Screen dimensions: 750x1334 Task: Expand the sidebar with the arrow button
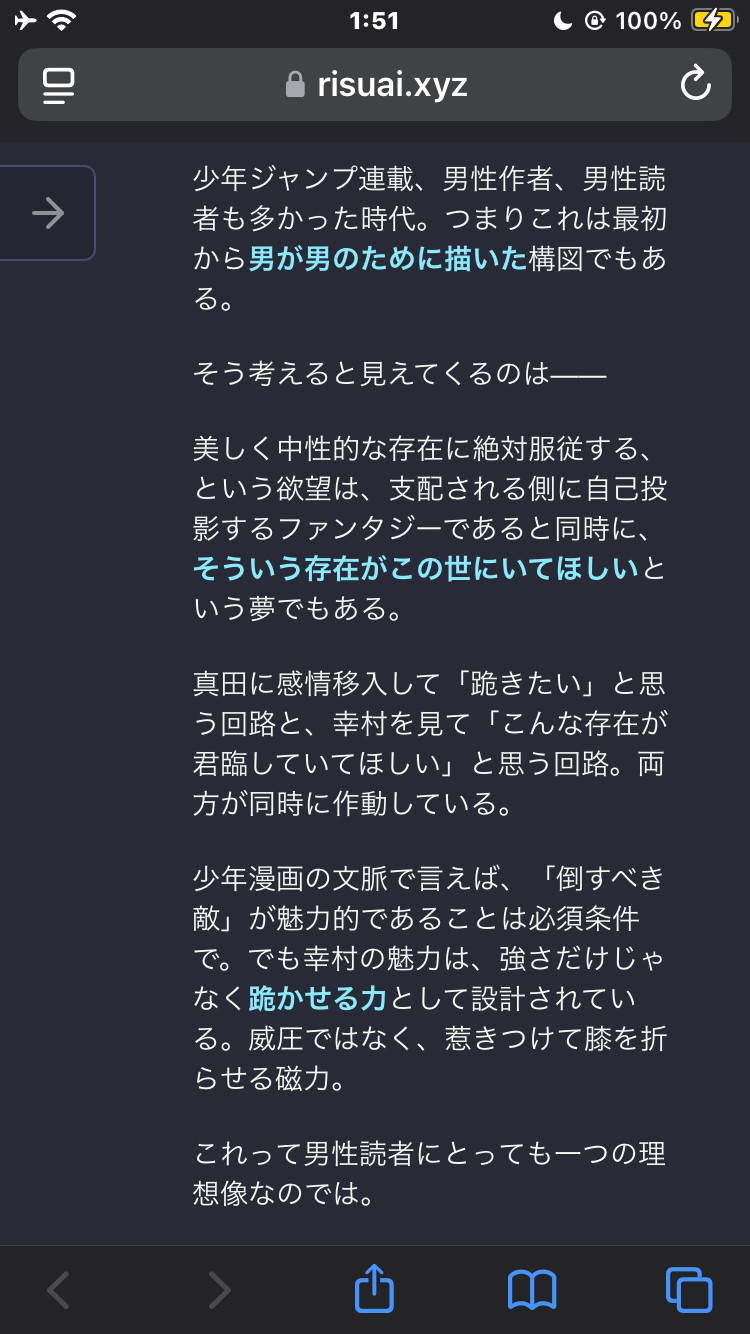click(47, 213)
